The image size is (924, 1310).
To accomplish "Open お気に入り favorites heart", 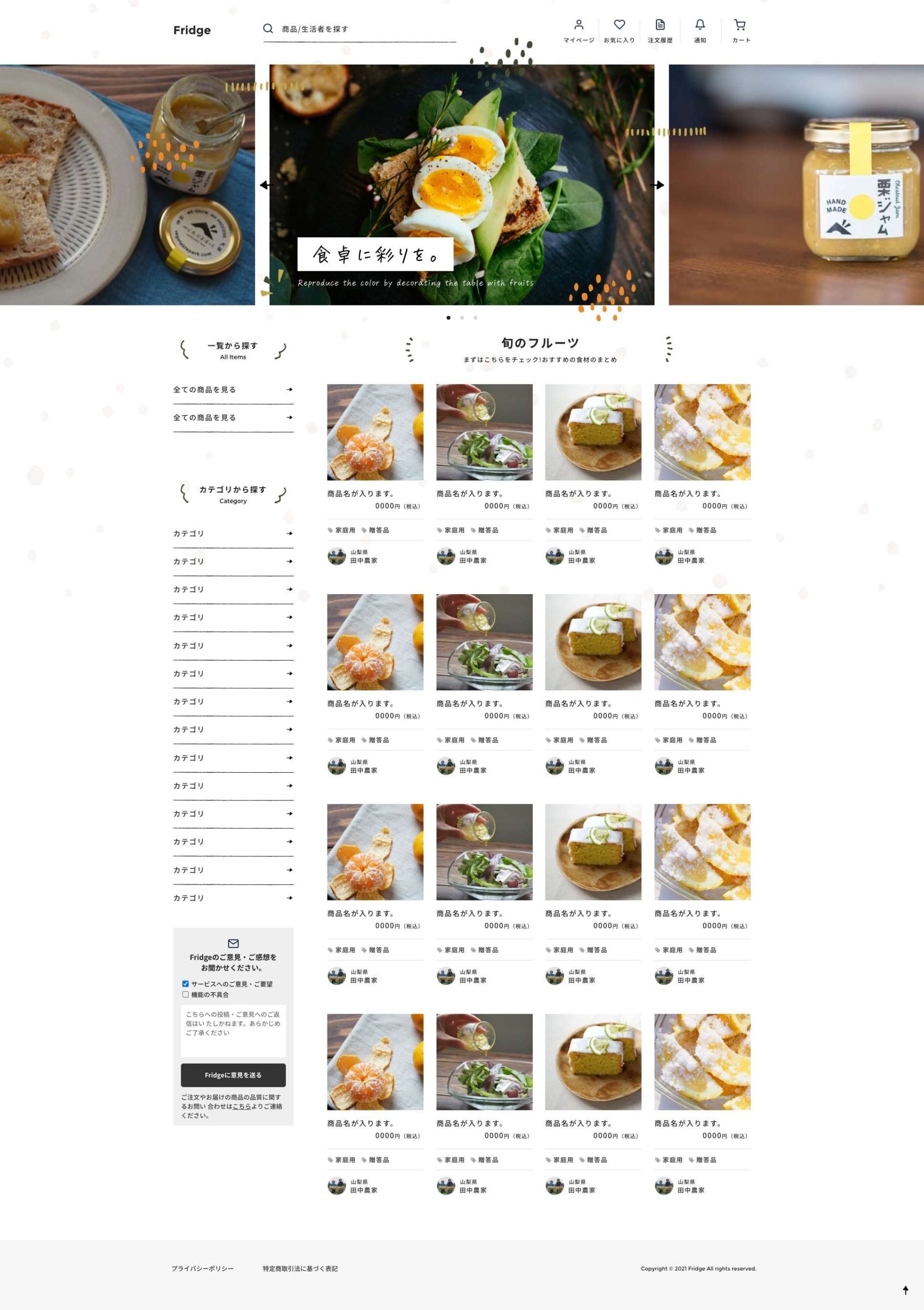I will point(619,31).
